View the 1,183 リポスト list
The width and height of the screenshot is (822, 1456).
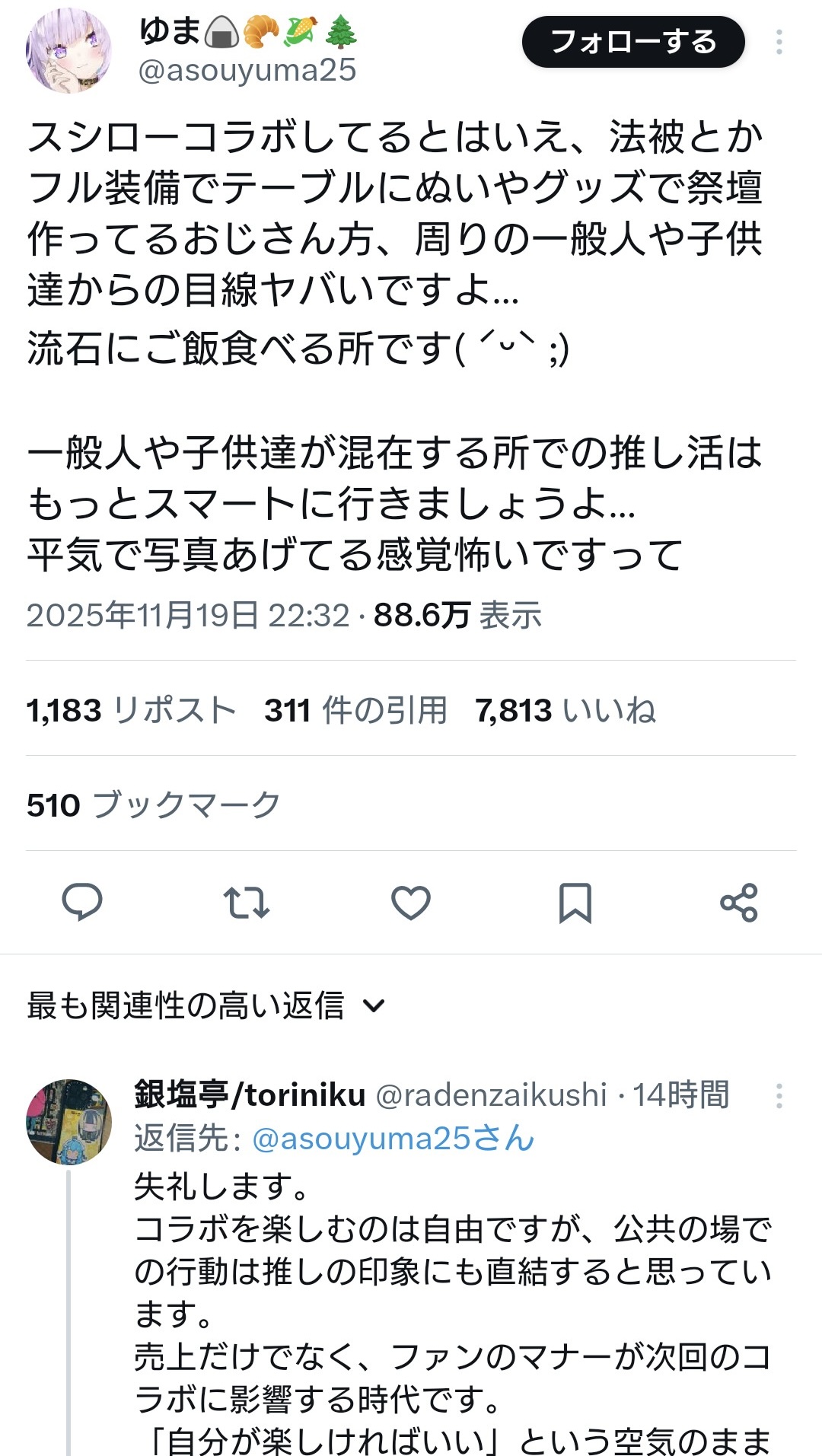(130, 710)
